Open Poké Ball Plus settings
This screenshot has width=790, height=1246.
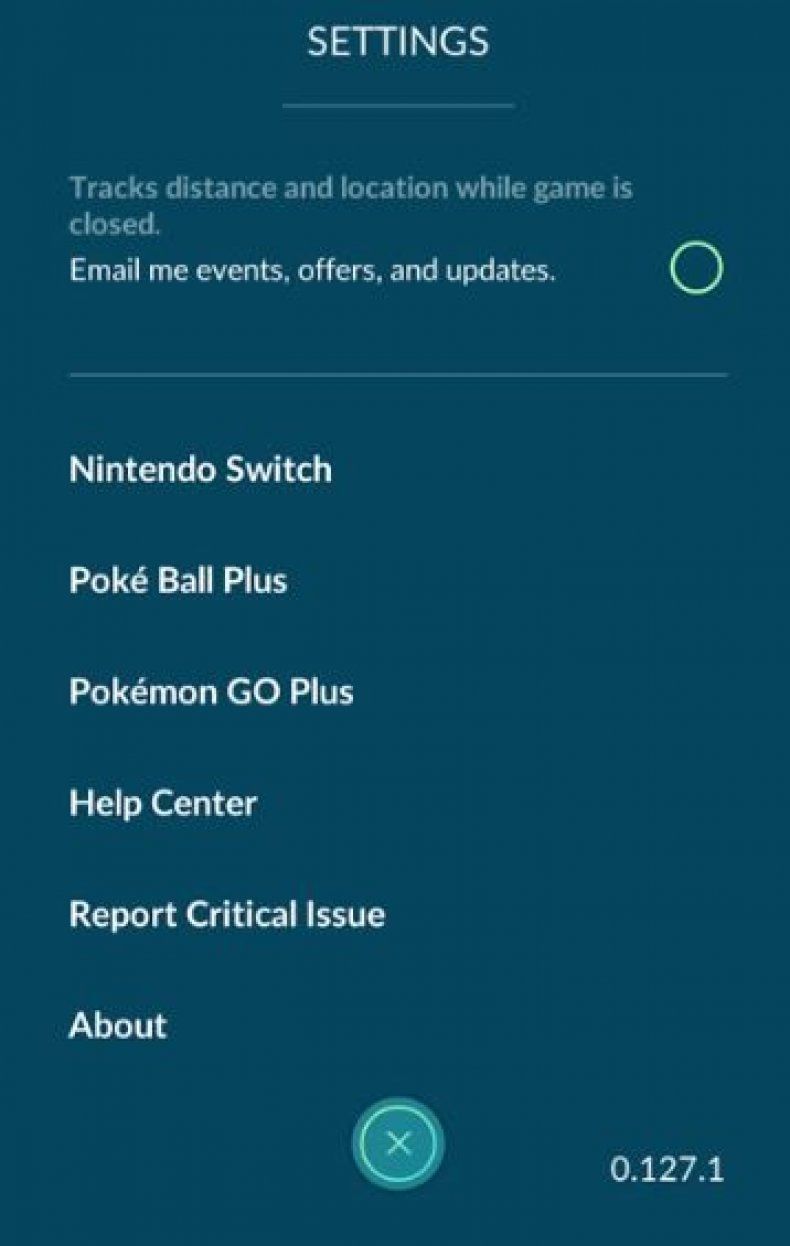click(178, 580)
